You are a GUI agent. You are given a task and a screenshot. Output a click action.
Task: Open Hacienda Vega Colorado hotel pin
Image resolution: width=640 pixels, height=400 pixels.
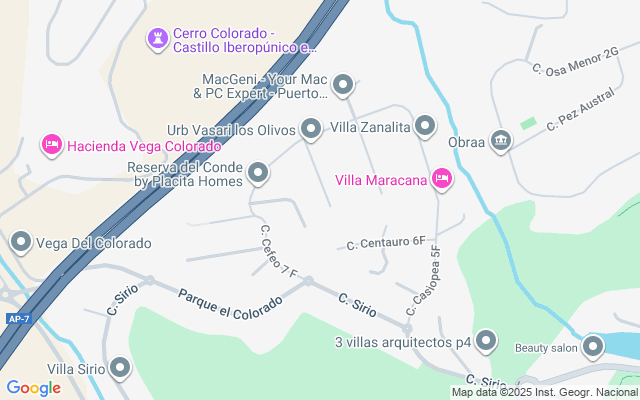coord(52,145)
